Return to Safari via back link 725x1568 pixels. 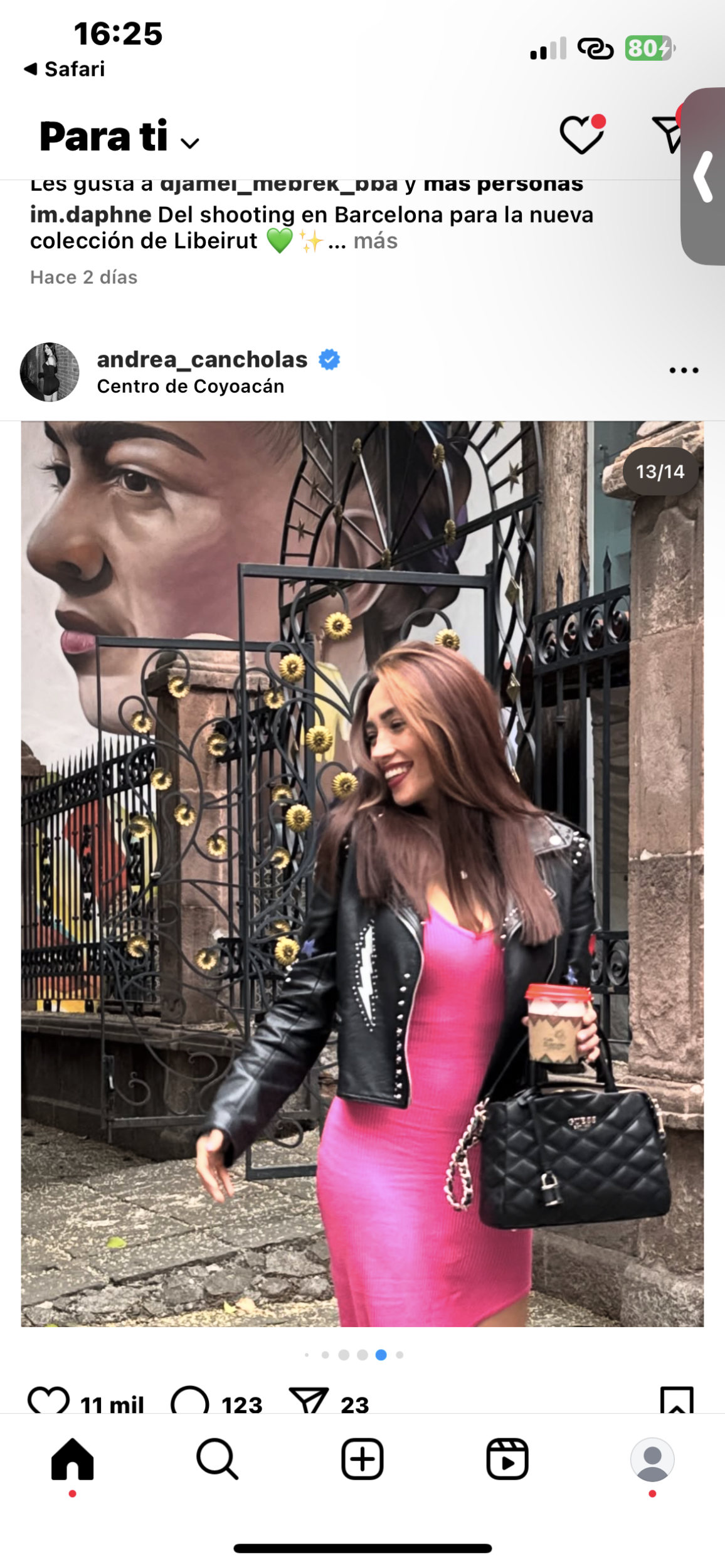click(65, 69)
